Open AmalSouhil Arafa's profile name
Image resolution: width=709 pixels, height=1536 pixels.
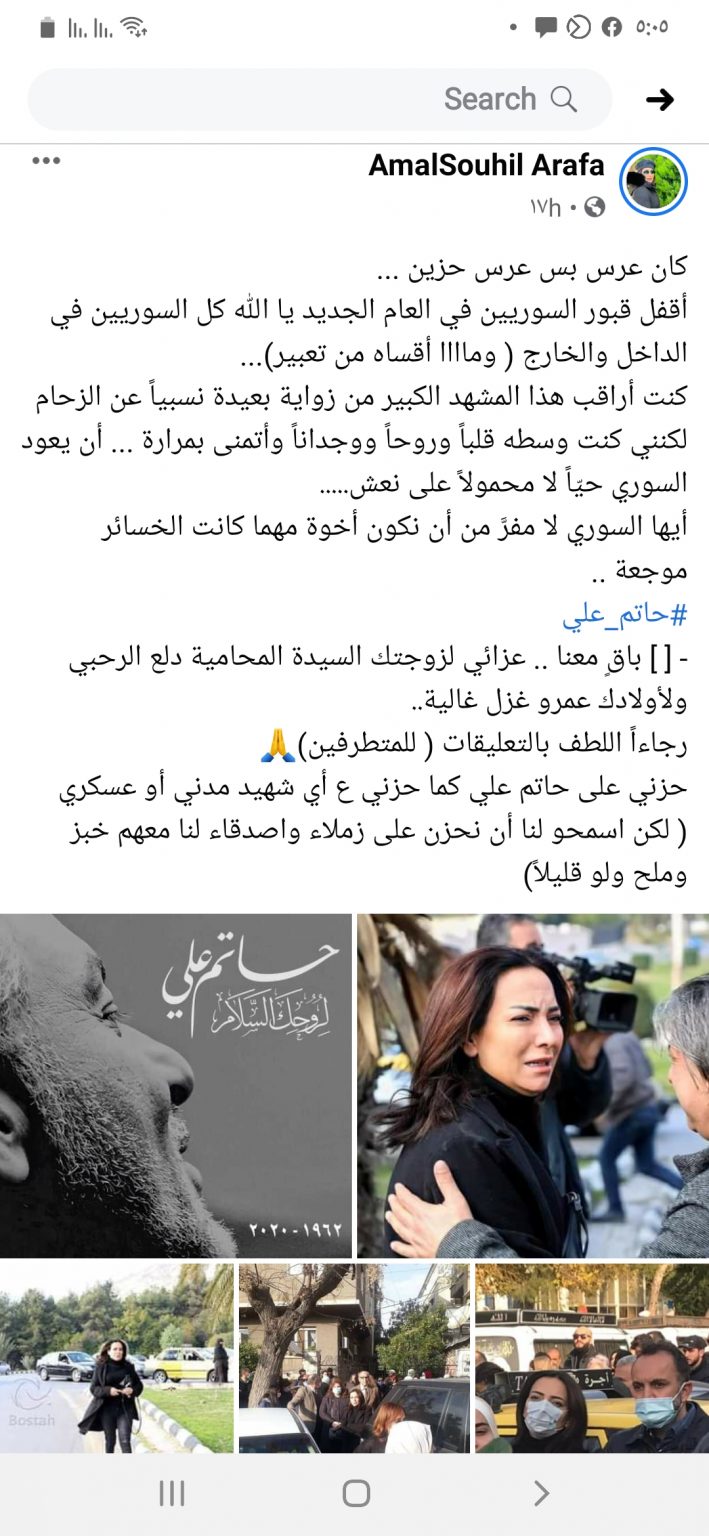pos(488,165)
